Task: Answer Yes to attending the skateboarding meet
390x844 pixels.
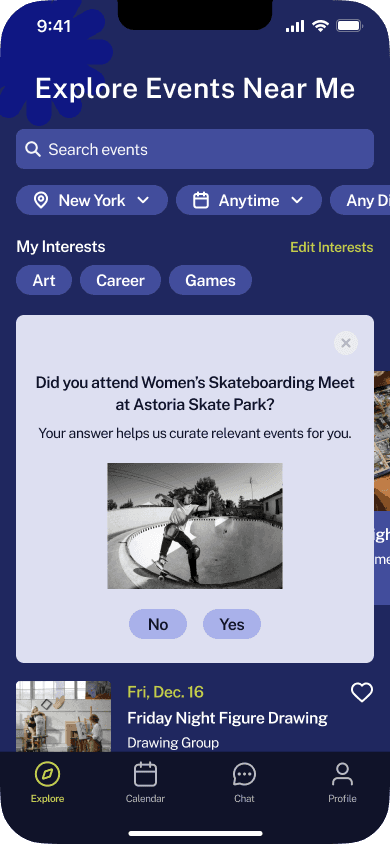Action: [x=232, y=624]
